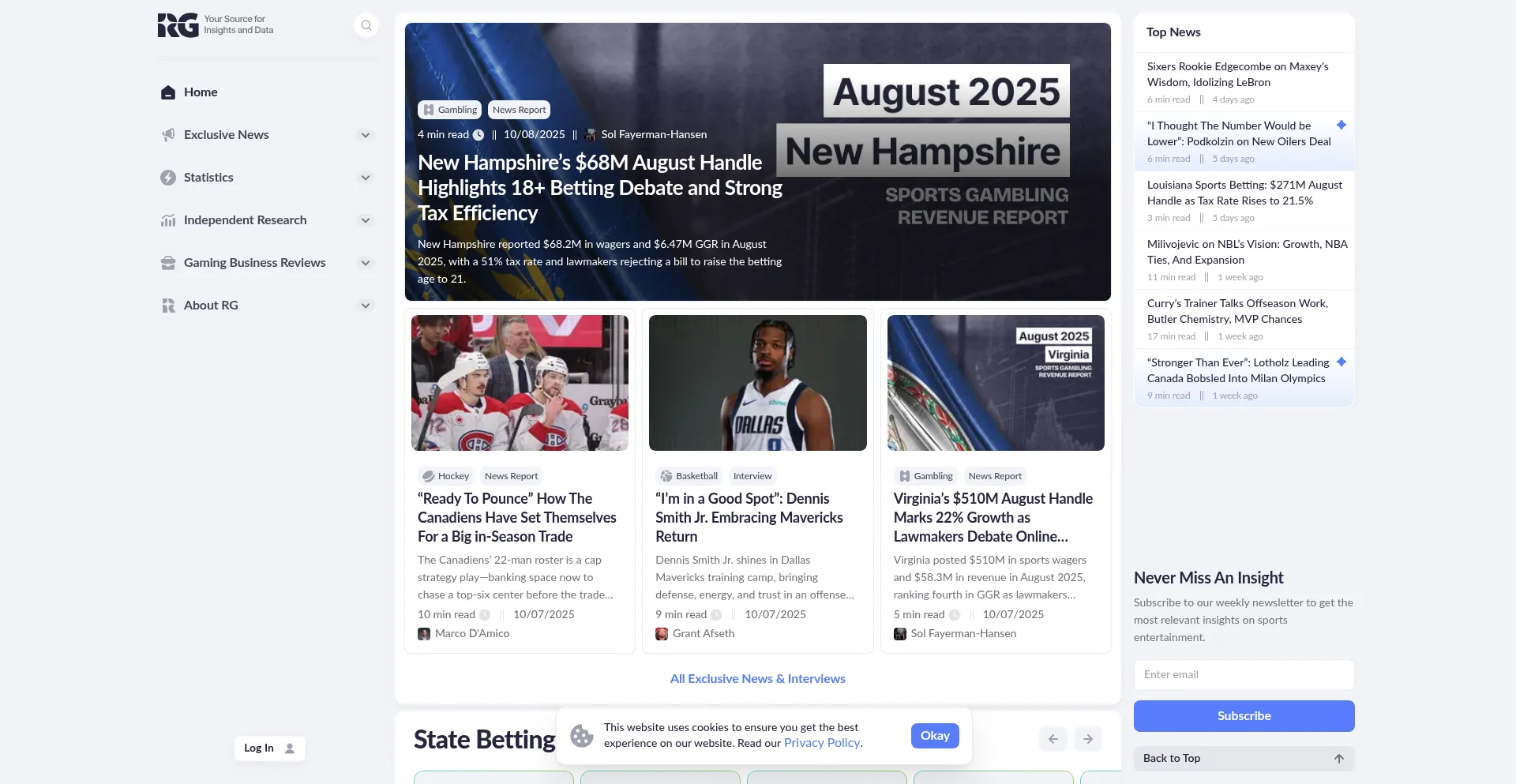
Task: Expand Gaming Business Reviews
Action: pyautogui.click(x=365, y=263)
